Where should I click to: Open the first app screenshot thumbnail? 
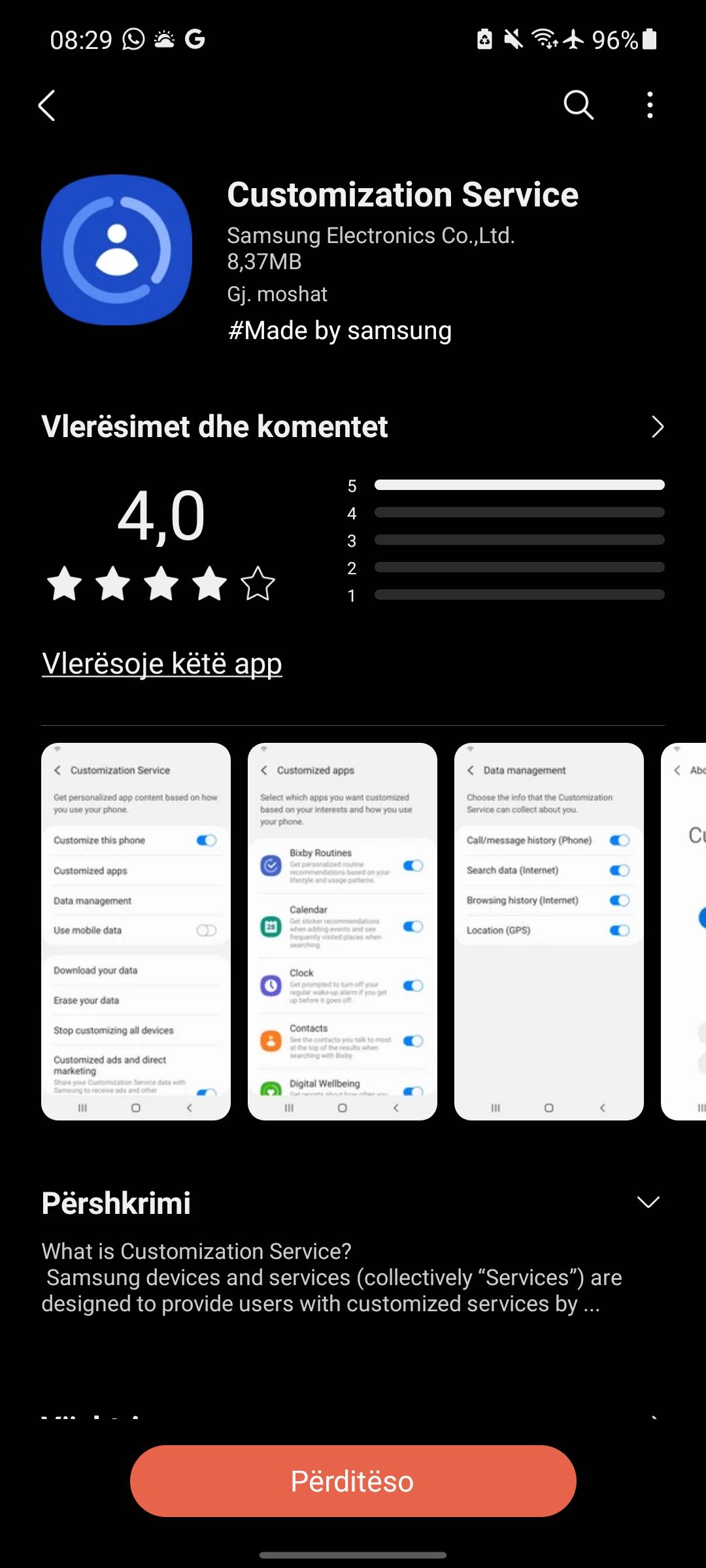[135, 928]
